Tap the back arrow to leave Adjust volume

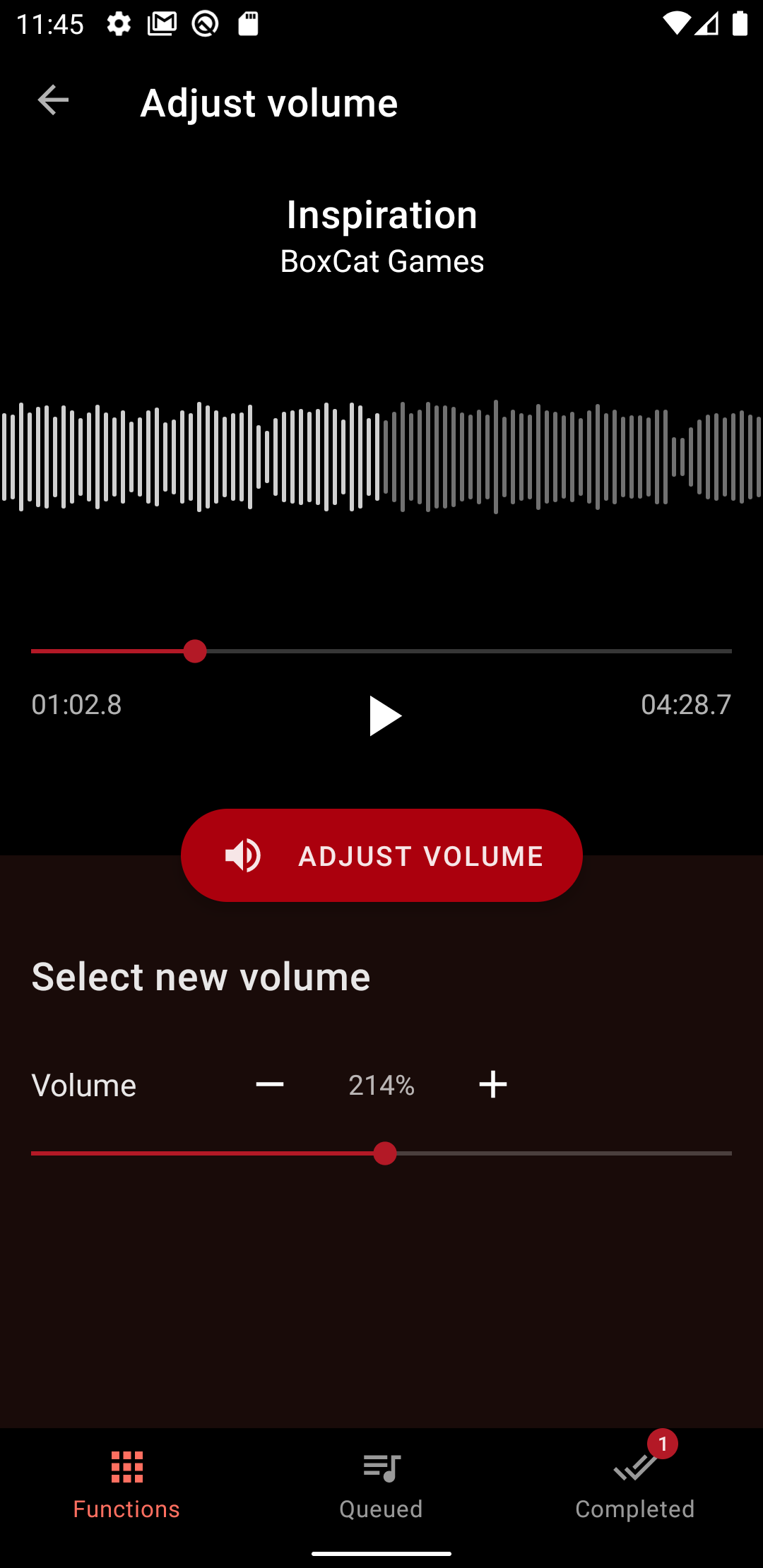52,100
